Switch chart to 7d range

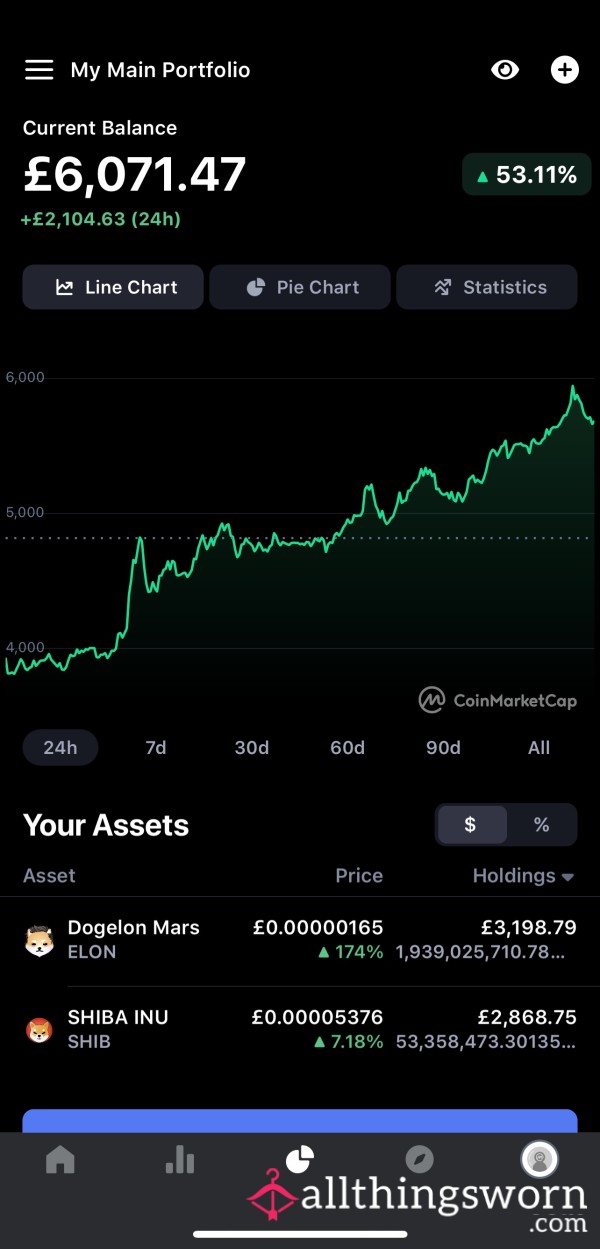(x=156, y=748)
